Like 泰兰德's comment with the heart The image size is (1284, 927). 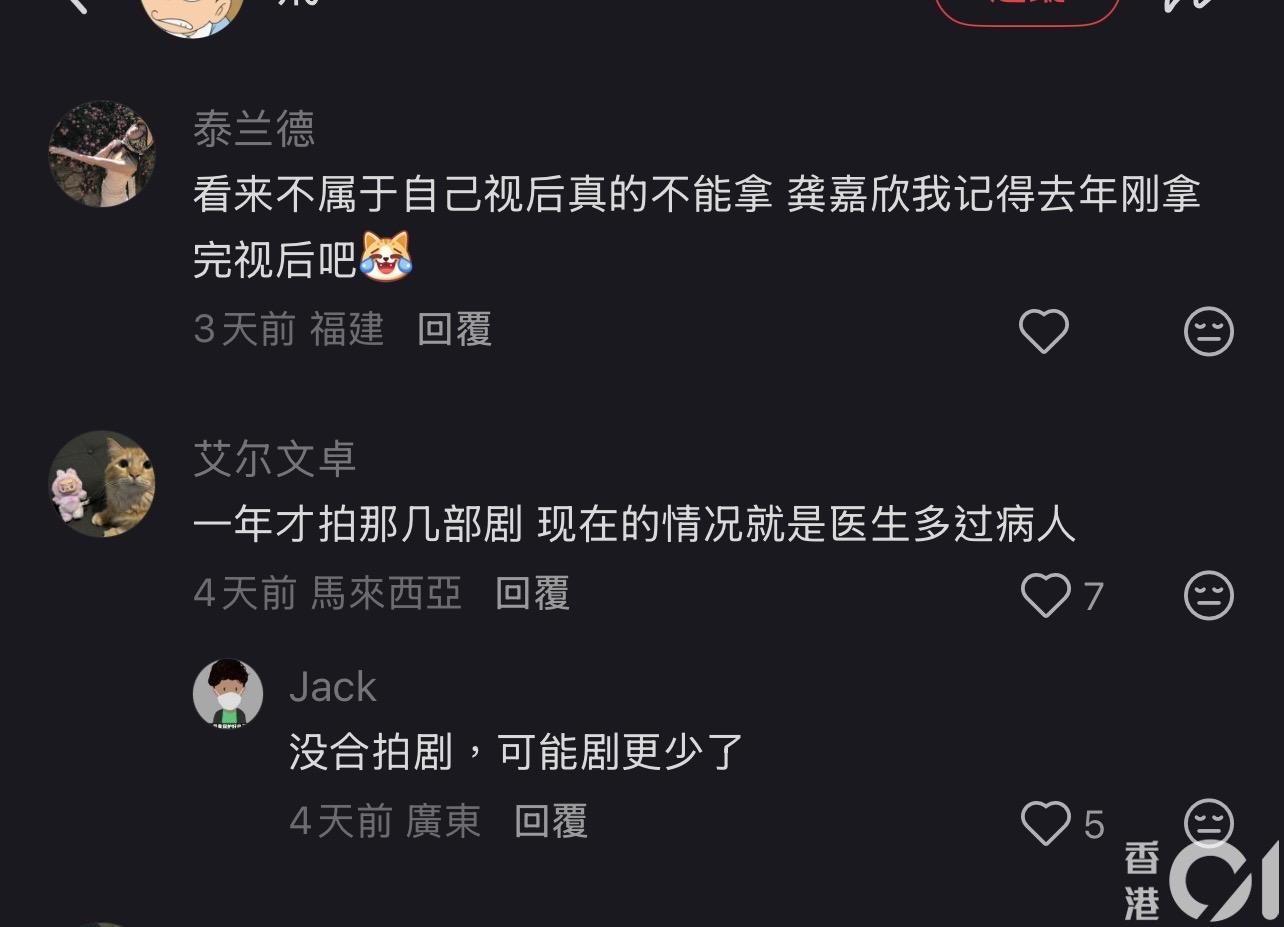coord(1043,331)
